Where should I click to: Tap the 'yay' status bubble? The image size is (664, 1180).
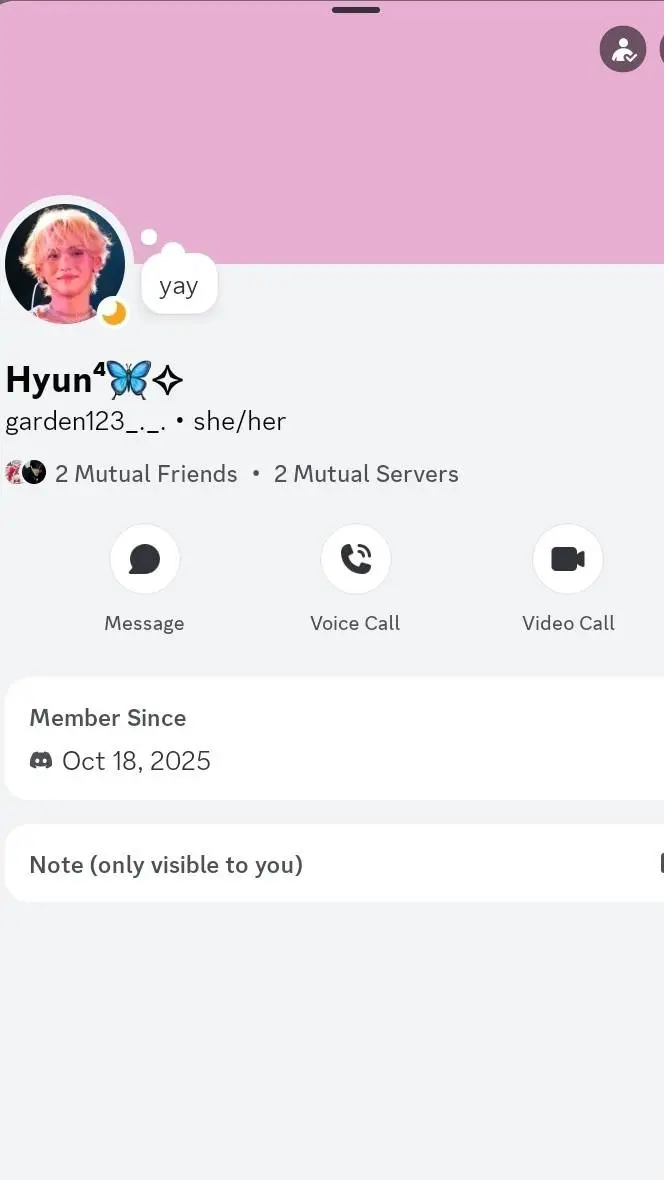point(178,286)
